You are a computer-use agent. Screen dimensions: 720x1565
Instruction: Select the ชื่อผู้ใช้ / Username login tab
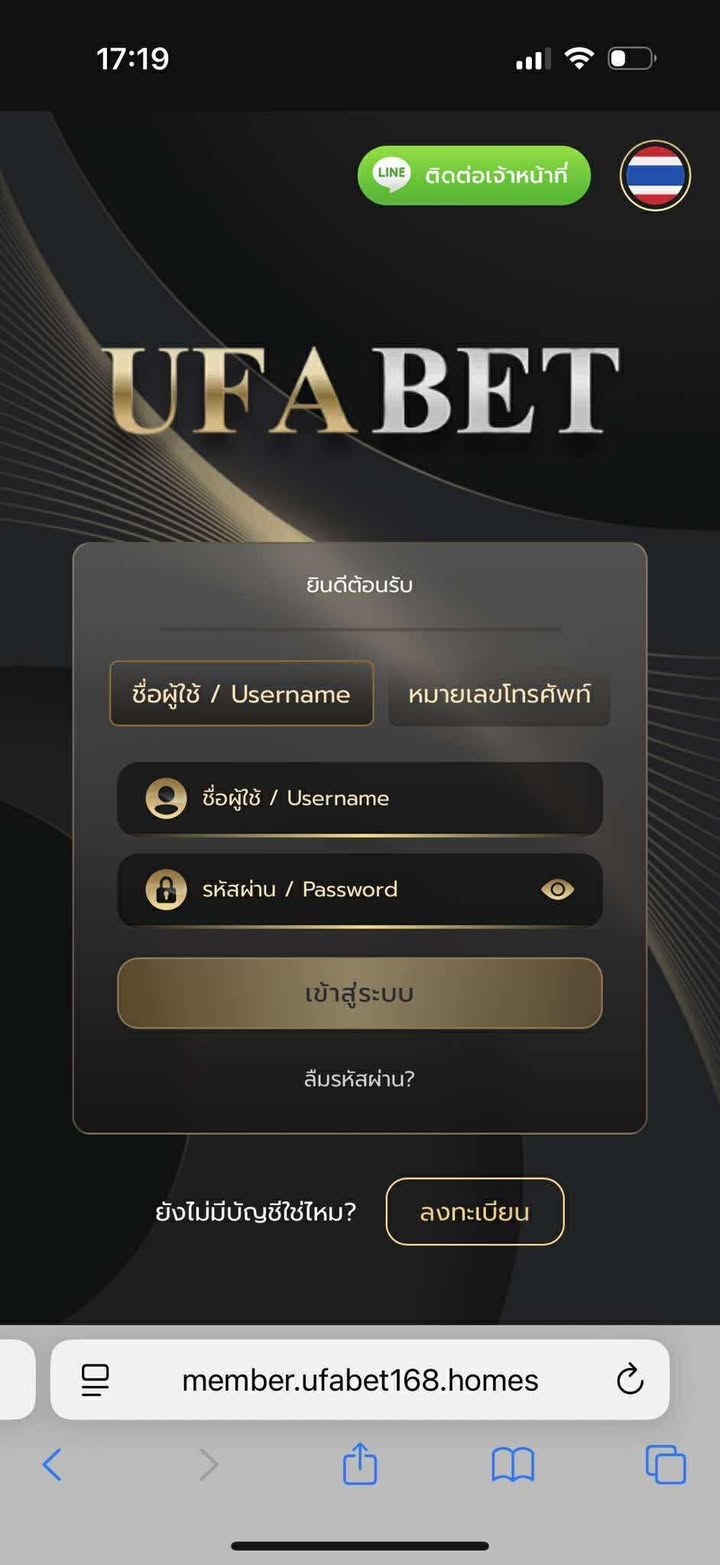point(241,693)
